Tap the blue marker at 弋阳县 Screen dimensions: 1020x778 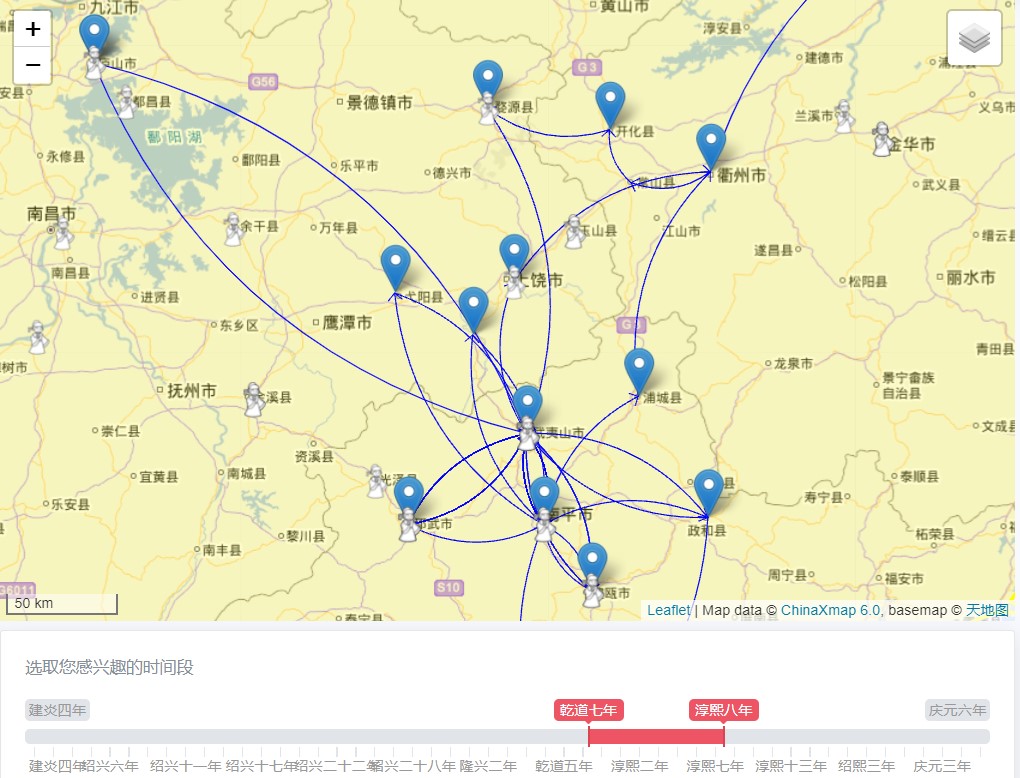click(396, 264)
